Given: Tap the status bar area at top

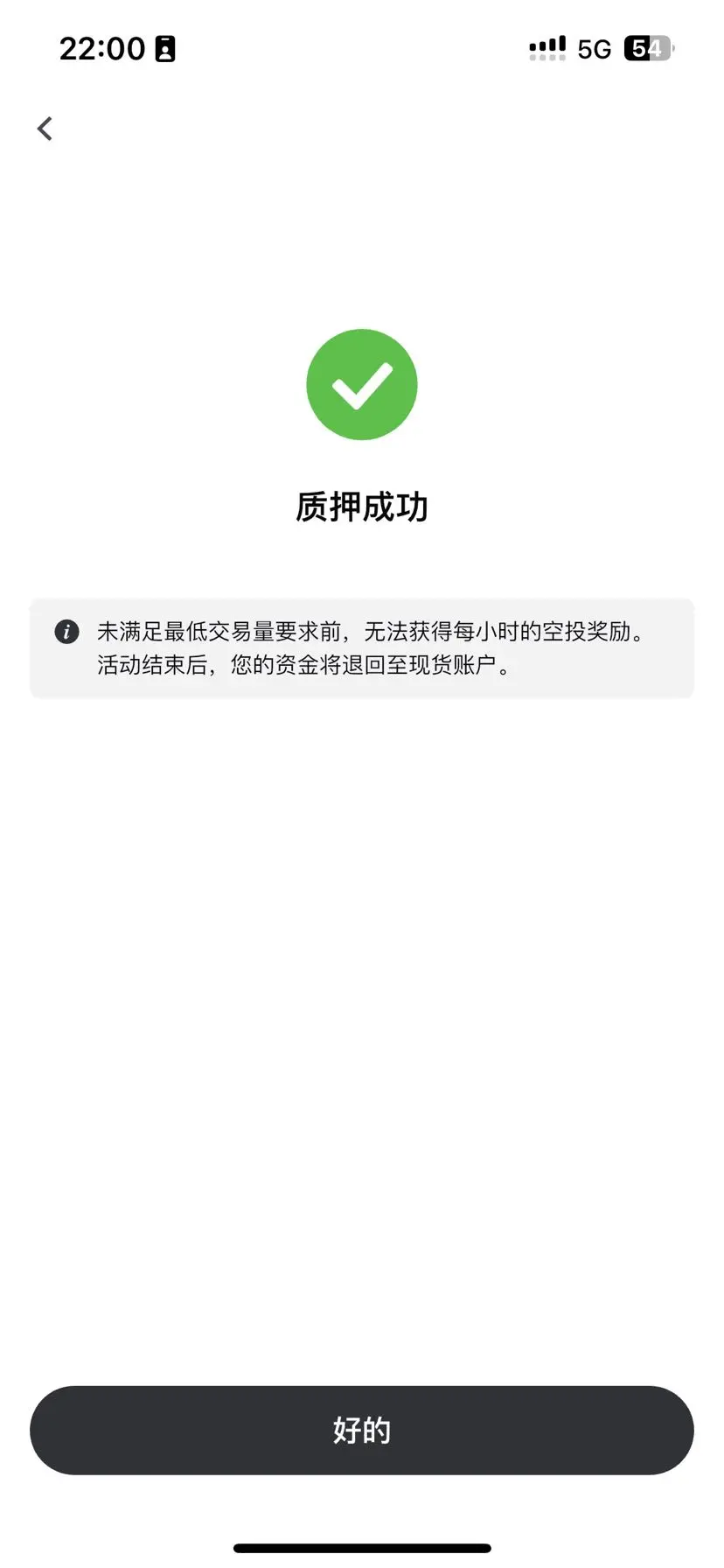Looking at the screenshot, I should [362, 48].
